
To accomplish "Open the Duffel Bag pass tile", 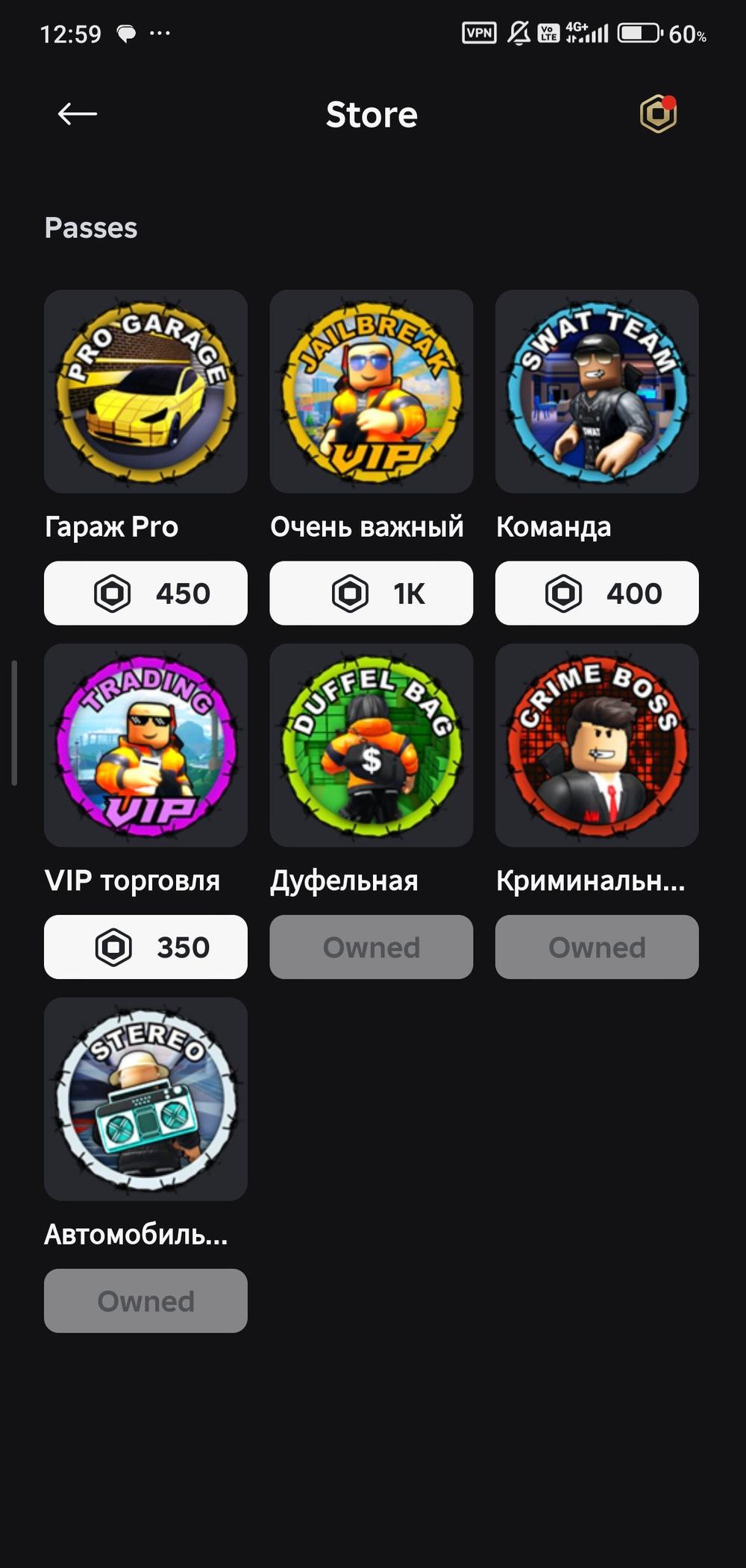I will [x=371, y=746].
